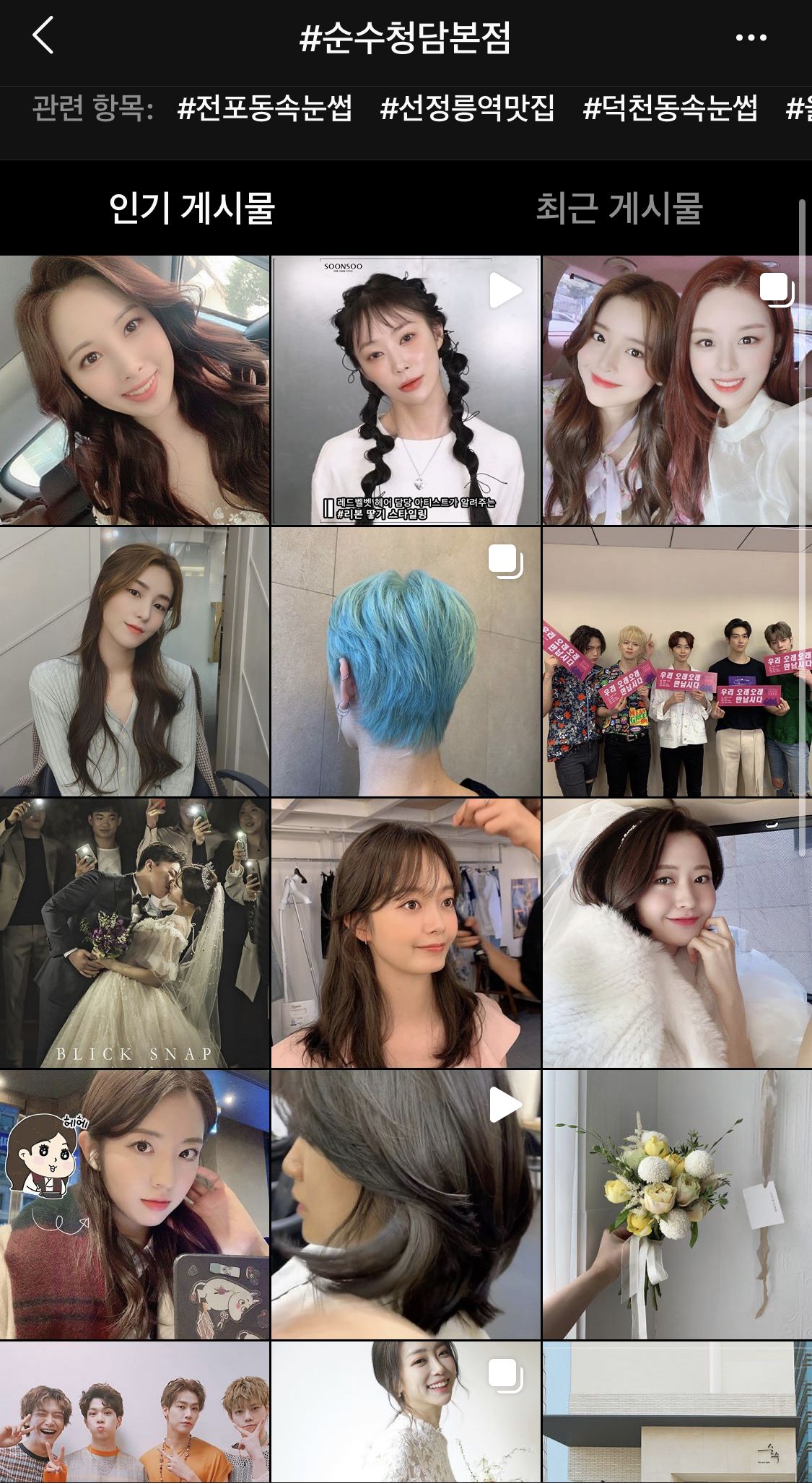Open the SOONSOO ribbon braids video post

coord(406,390)
